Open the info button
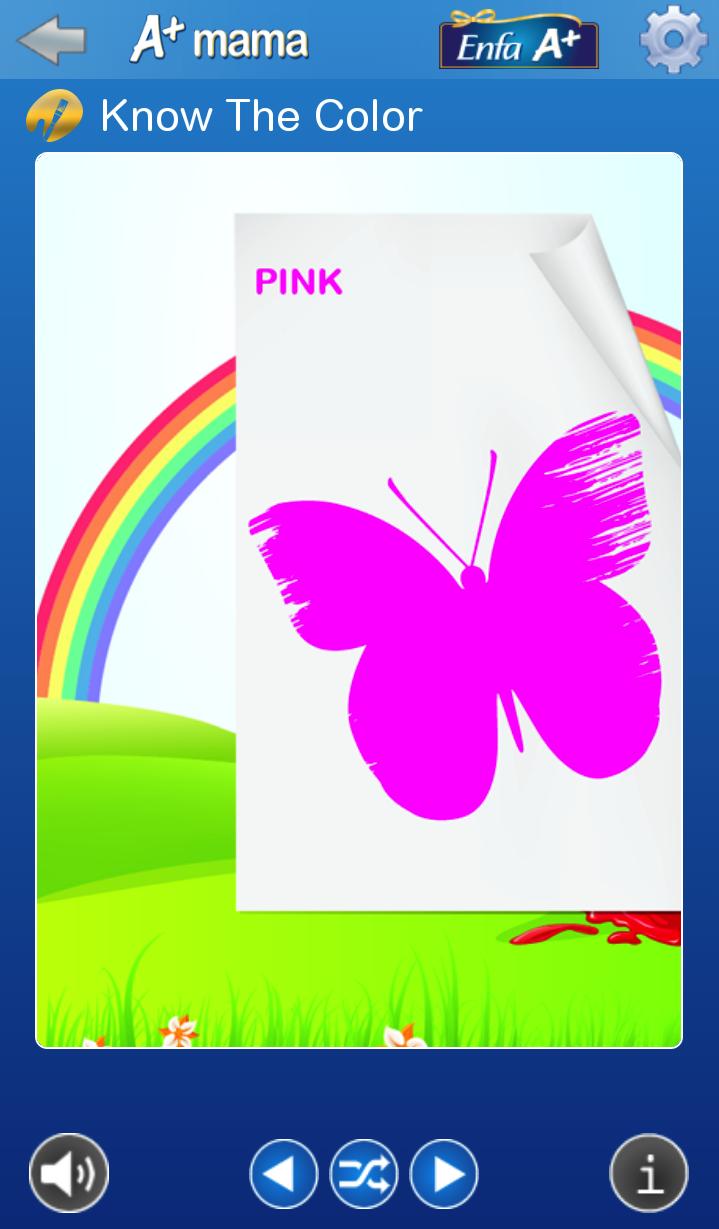Image resolution: width=719 pixels, height=1229 pixels. pyautogui.click(x=649, y=1173)
